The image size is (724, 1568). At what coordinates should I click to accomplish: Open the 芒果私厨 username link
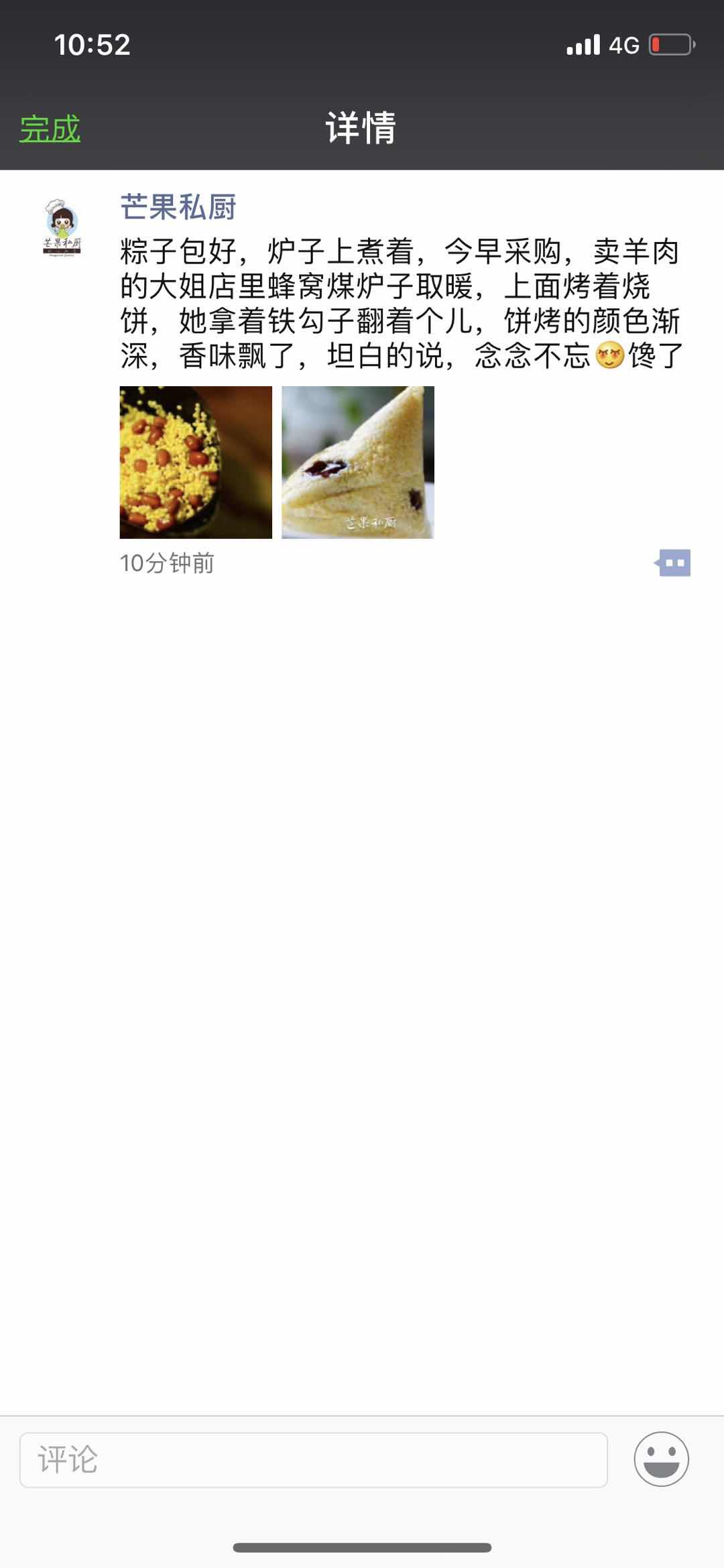coord(178,207)
